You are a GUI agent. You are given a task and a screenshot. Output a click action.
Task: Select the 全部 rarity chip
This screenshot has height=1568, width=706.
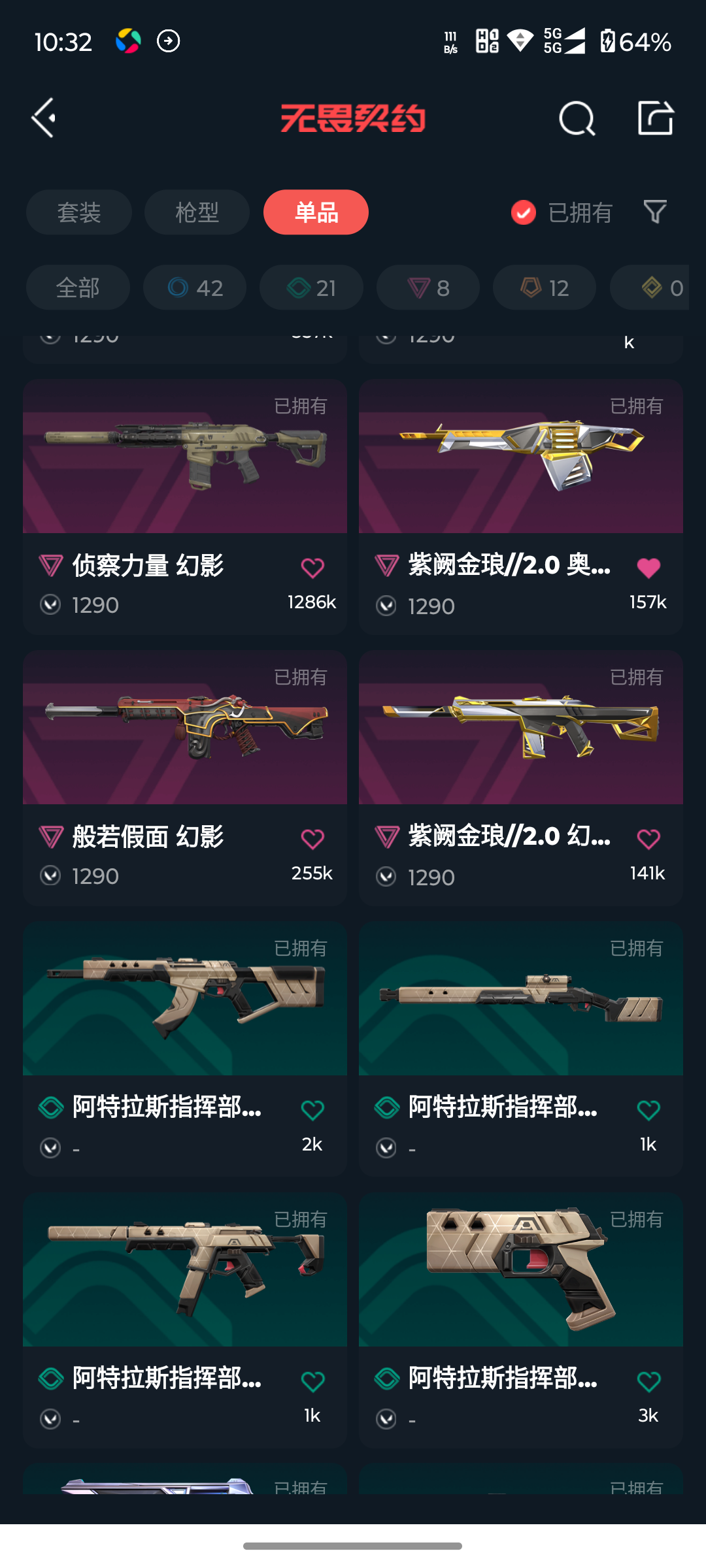click(78, 287)
